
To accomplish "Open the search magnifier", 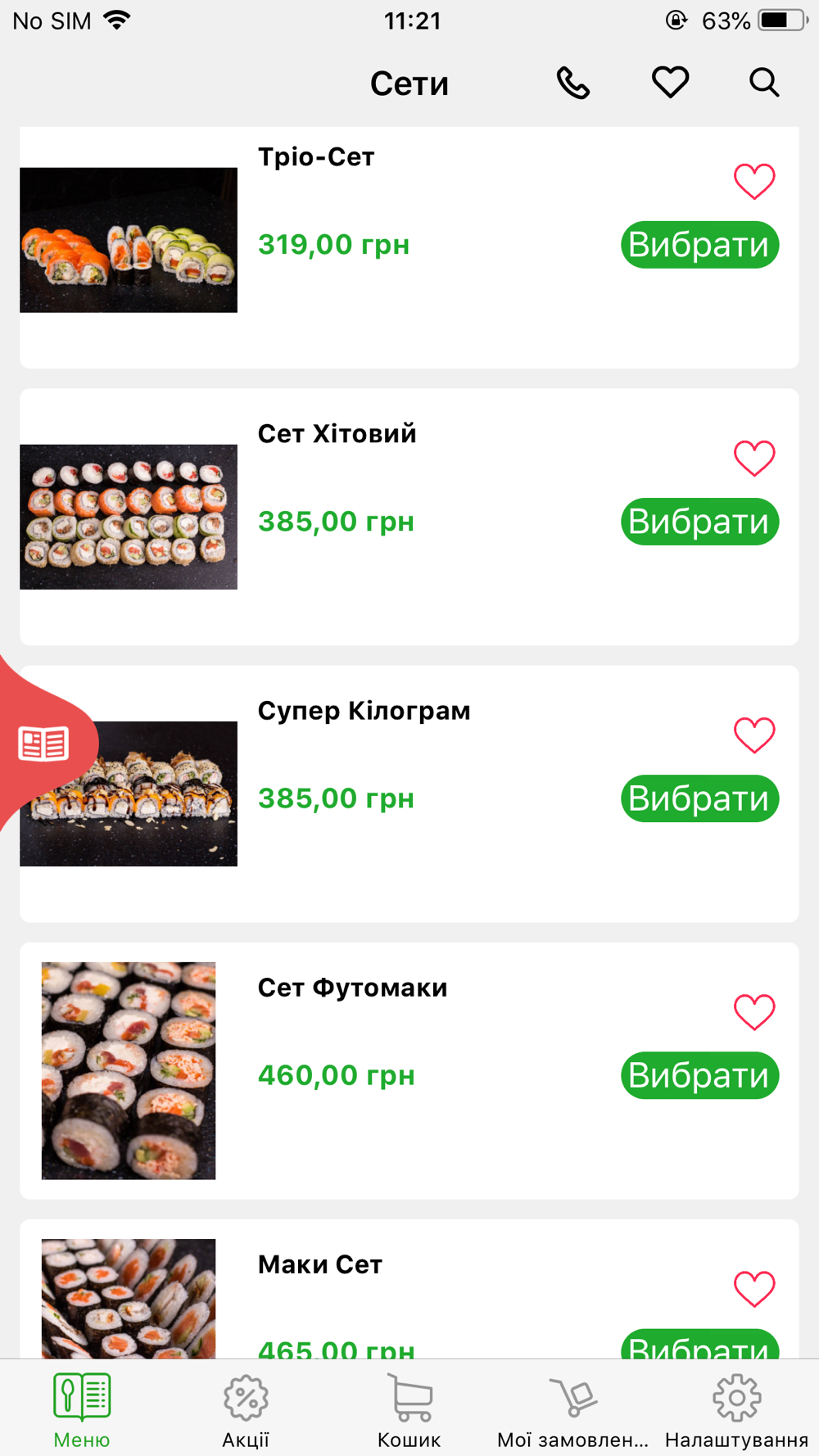I will click(x=763, y=83).
